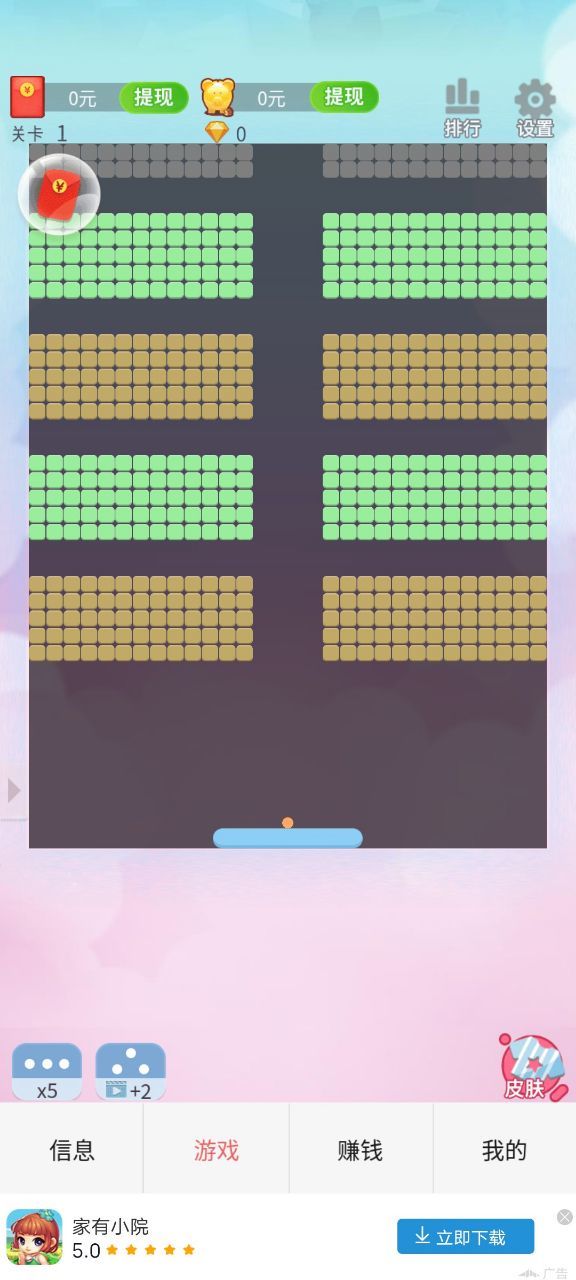Expand the left side drawer arrow
Image resolution: width=576 pixels, height=1280 pixels.
tap(13, 791)
